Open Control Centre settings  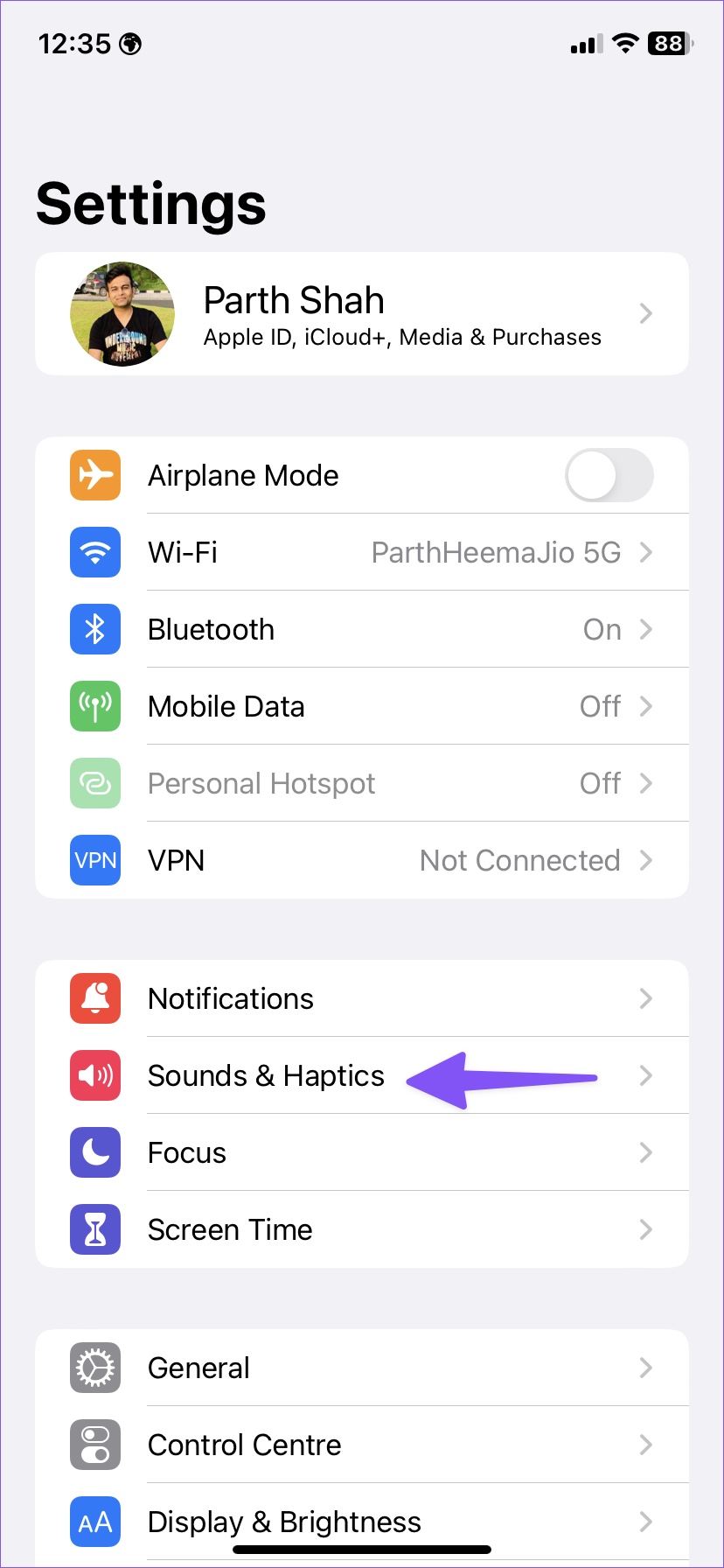pyautogui.click(x=362, y=1445)
